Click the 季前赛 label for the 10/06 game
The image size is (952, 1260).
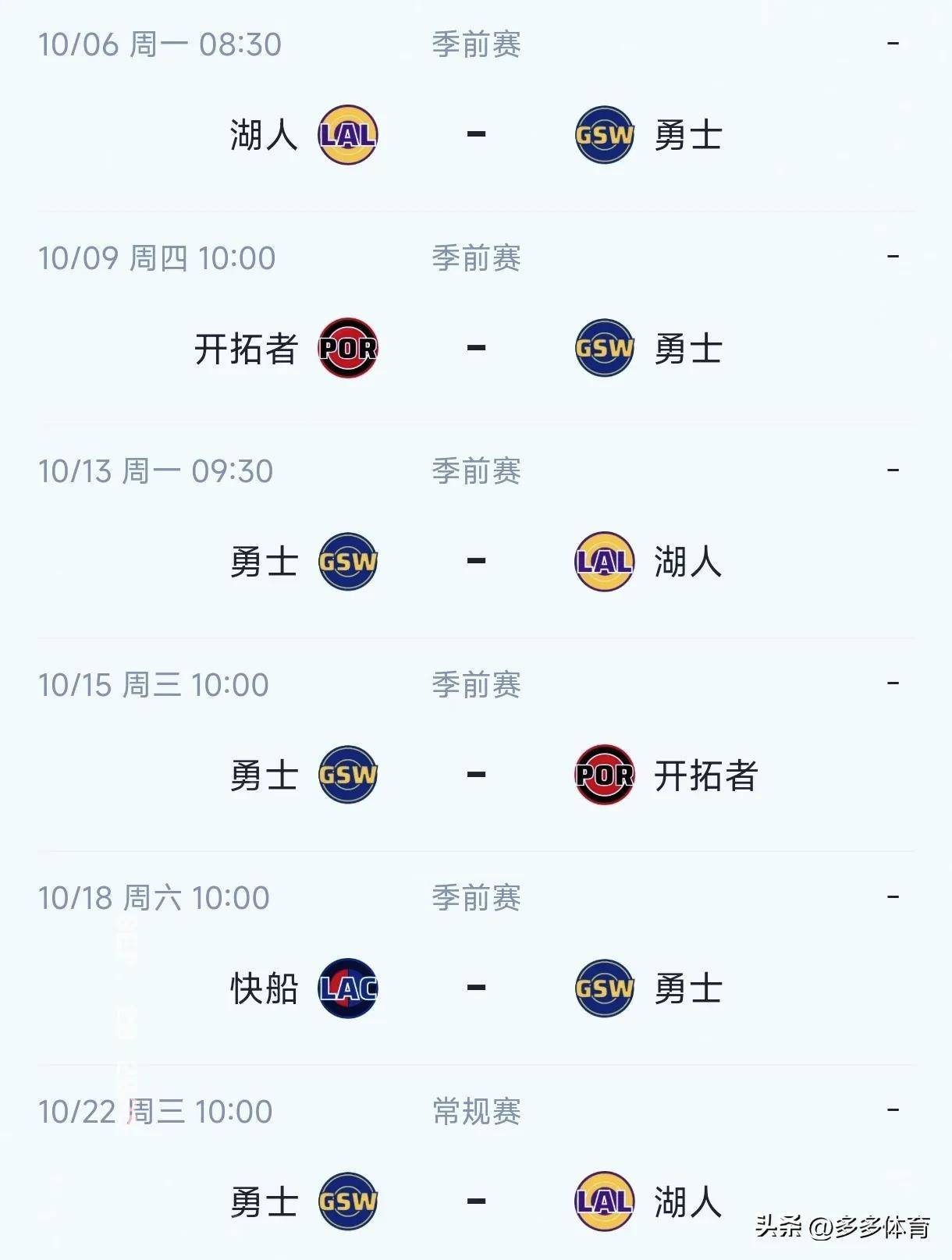(476, 44)
